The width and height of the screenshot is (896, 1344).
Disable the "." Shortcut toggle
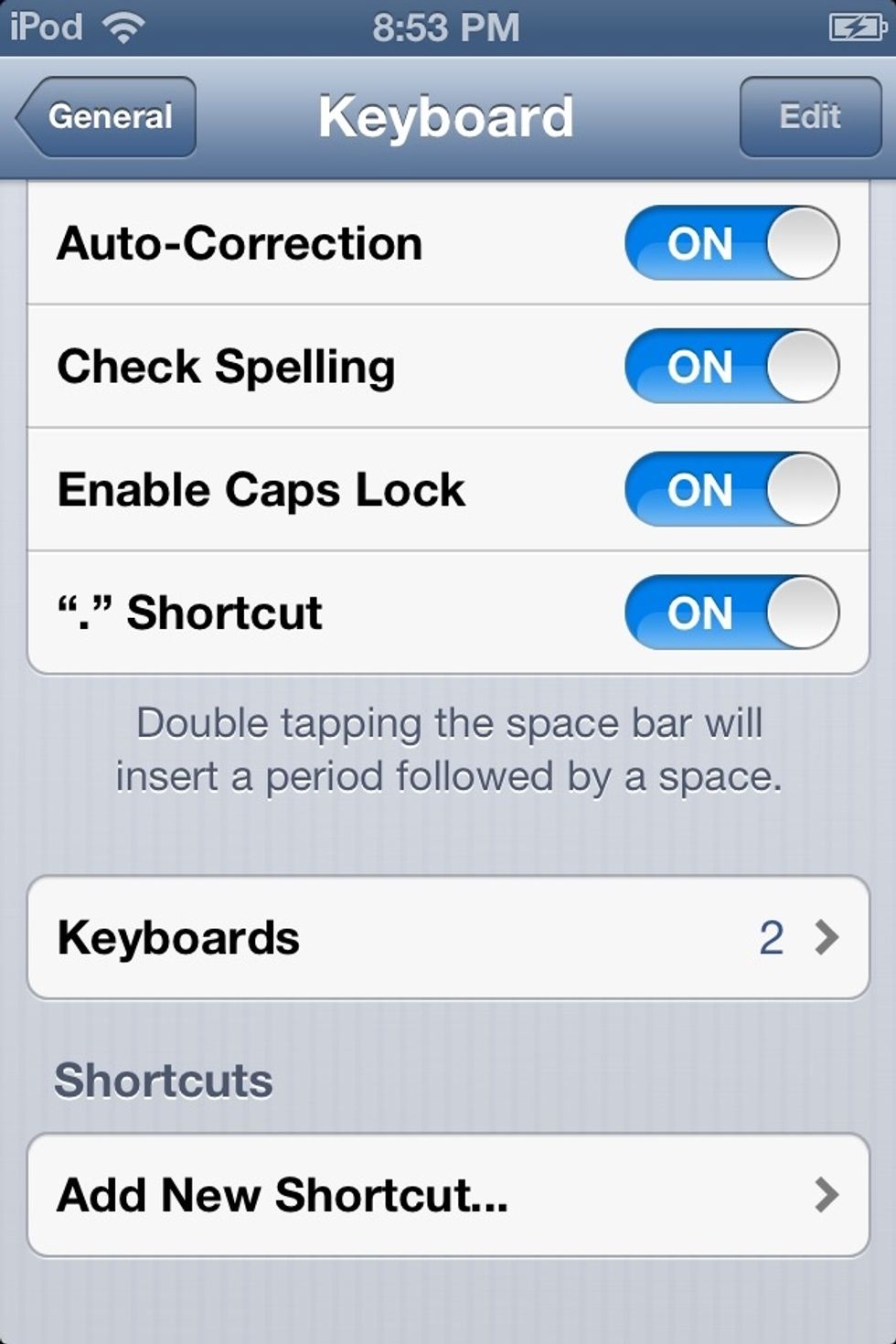(x=729, y=612)
